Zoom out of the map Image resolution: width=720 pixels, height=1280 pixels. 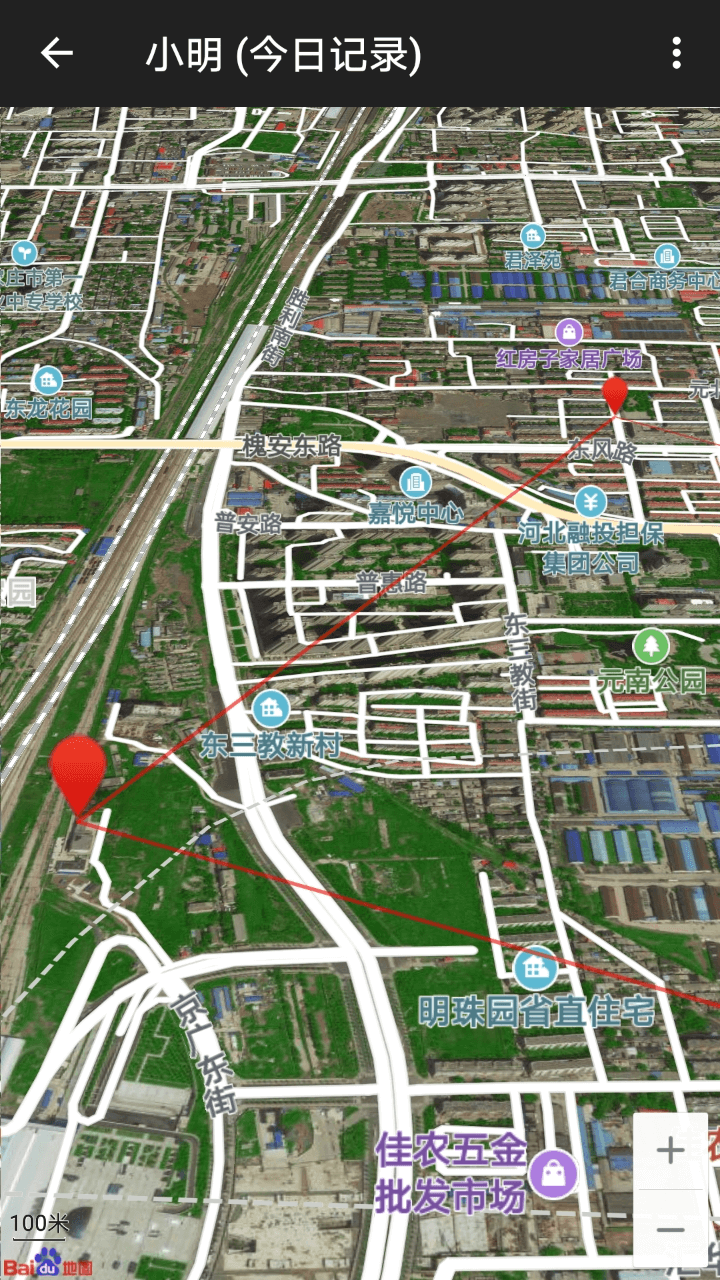[x=670, y=1230]
